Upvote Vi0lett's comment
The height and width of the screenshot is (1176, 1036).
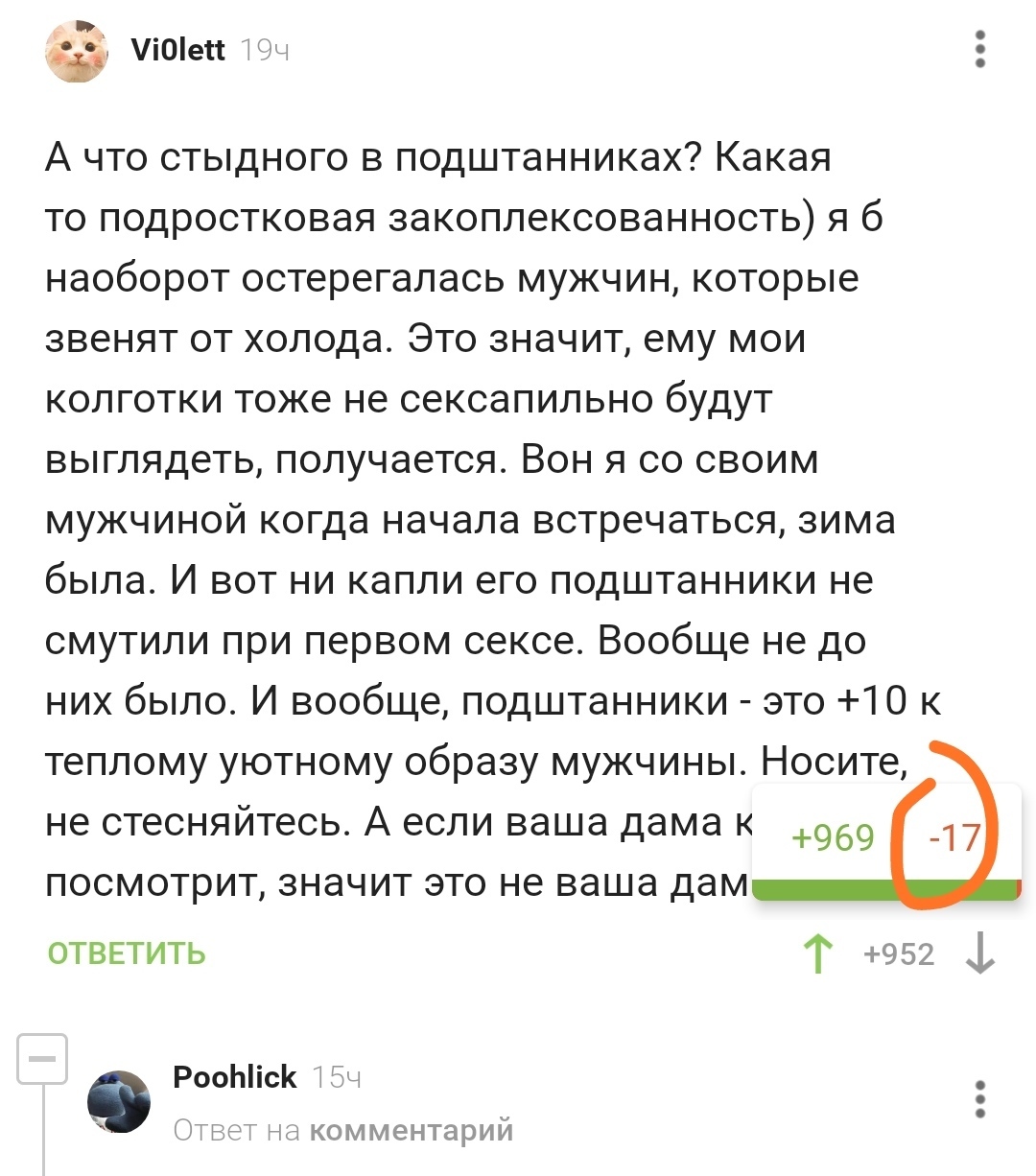point(817,953)
